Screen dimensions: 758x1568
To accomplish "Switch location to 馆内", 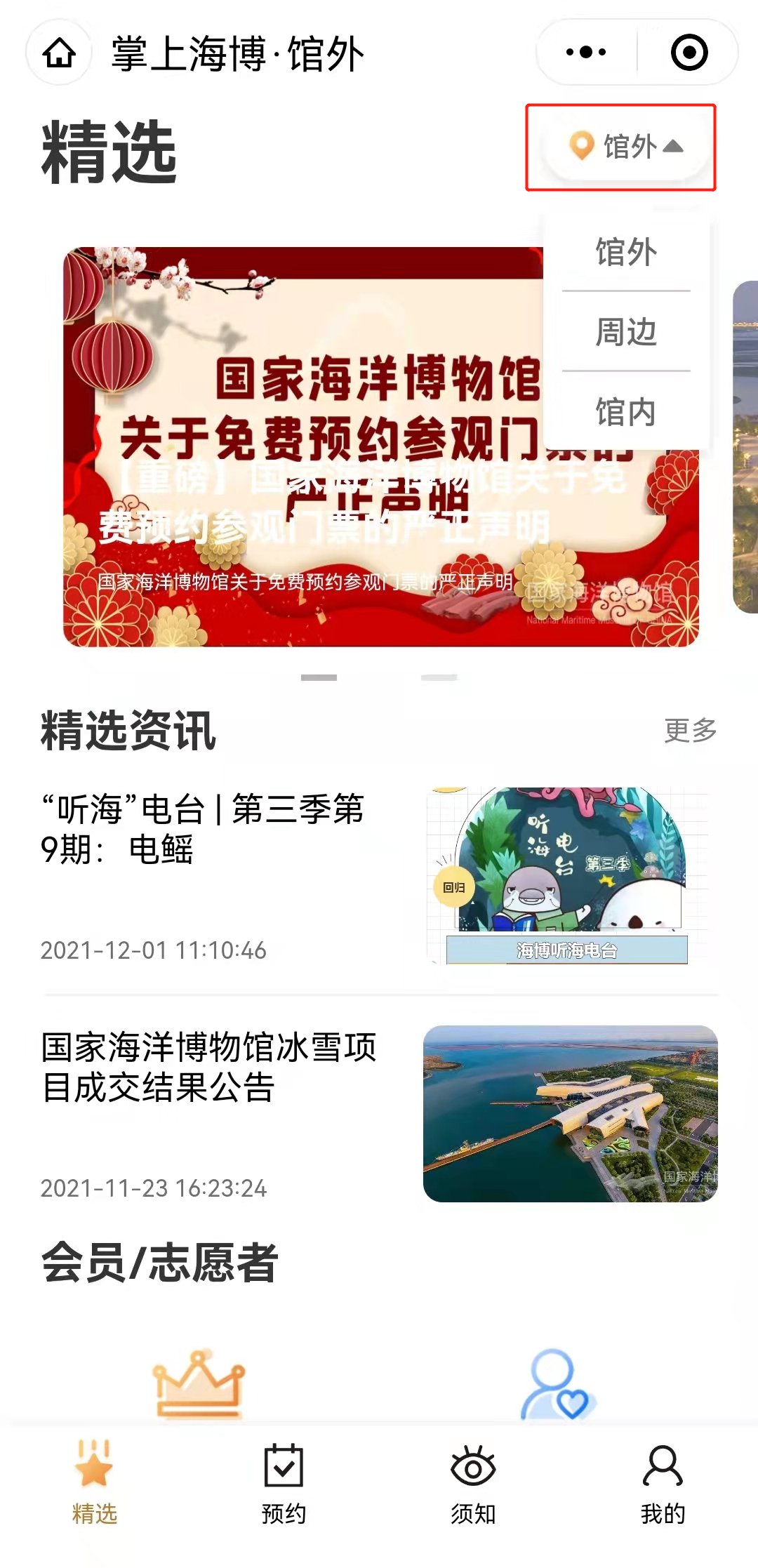I will pos(626,412).
